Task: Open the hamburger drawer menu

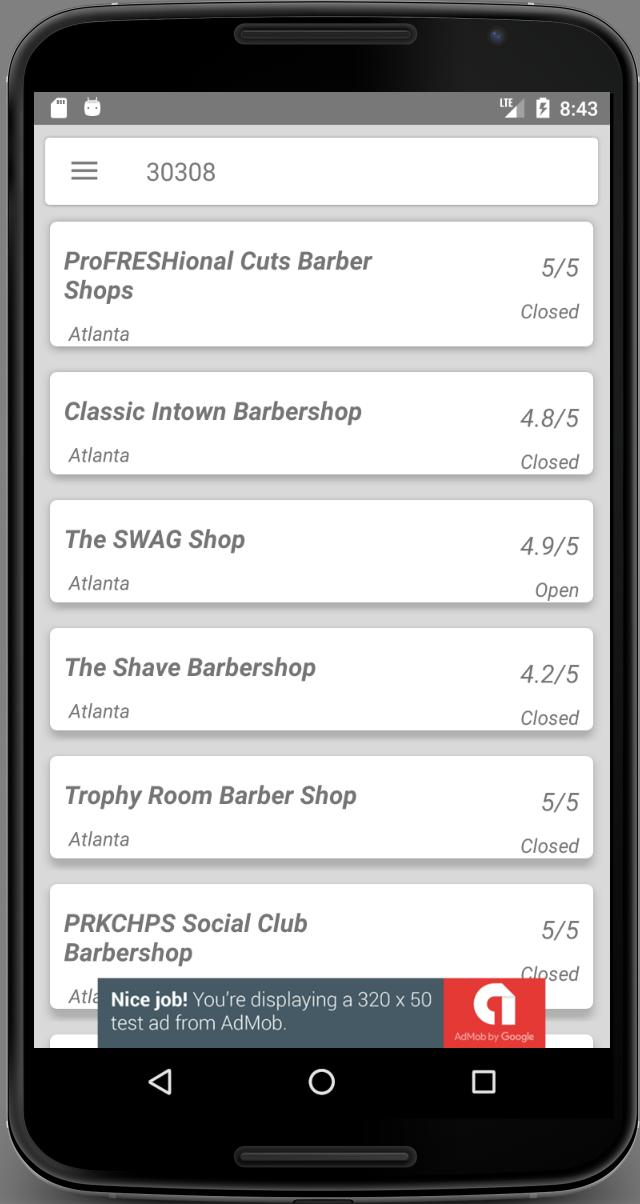Action: [84, 171]
